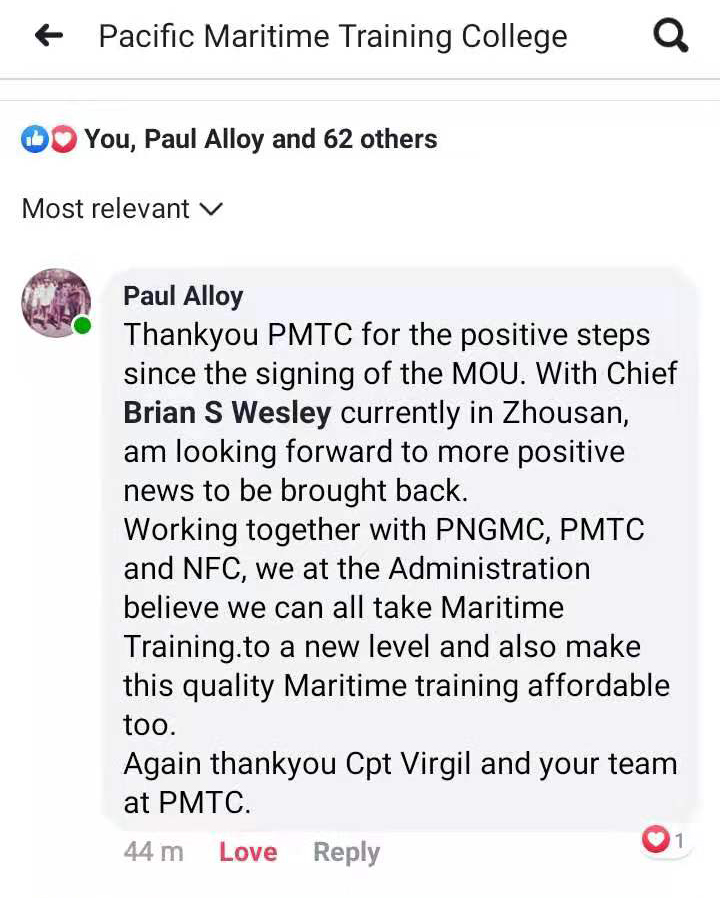Open Paul Alloy's profile picture
720x898 pixels.
[x=56, y=303]
